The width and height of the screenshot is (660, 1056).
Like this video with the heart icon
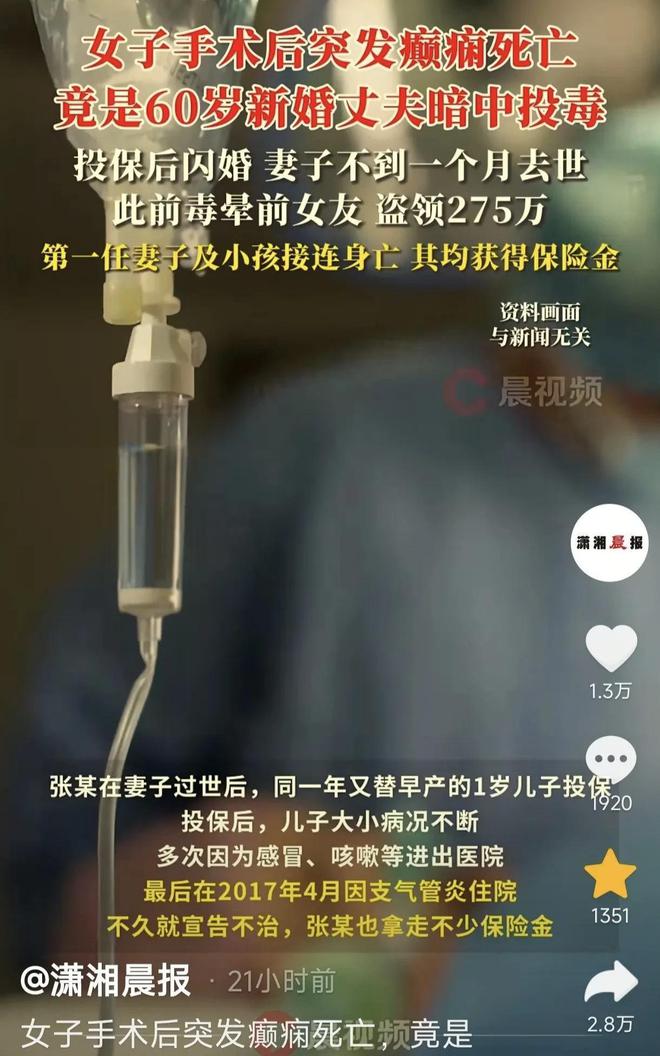[610, 649]
